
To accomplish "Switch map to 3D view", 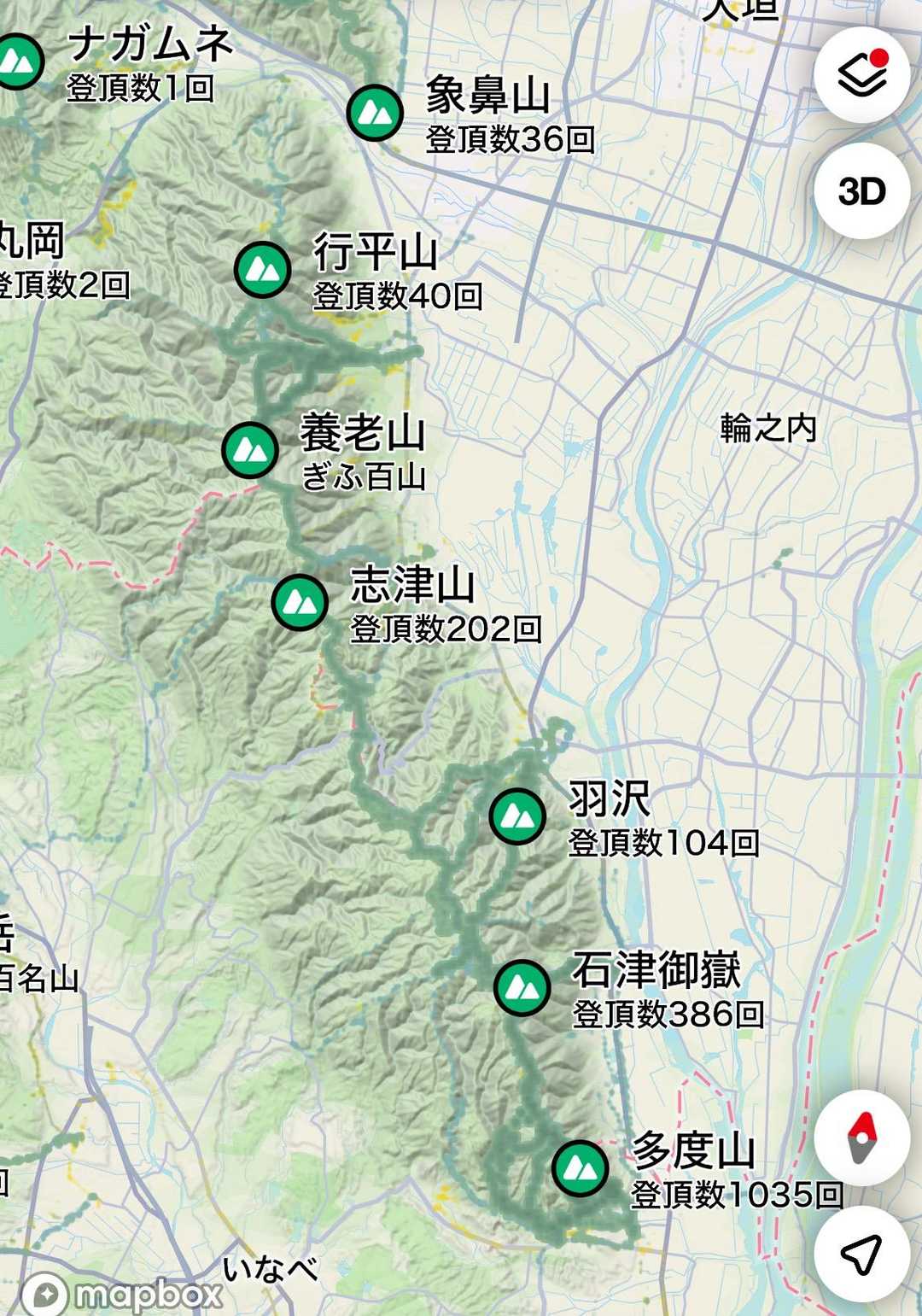I will point(861,191).
